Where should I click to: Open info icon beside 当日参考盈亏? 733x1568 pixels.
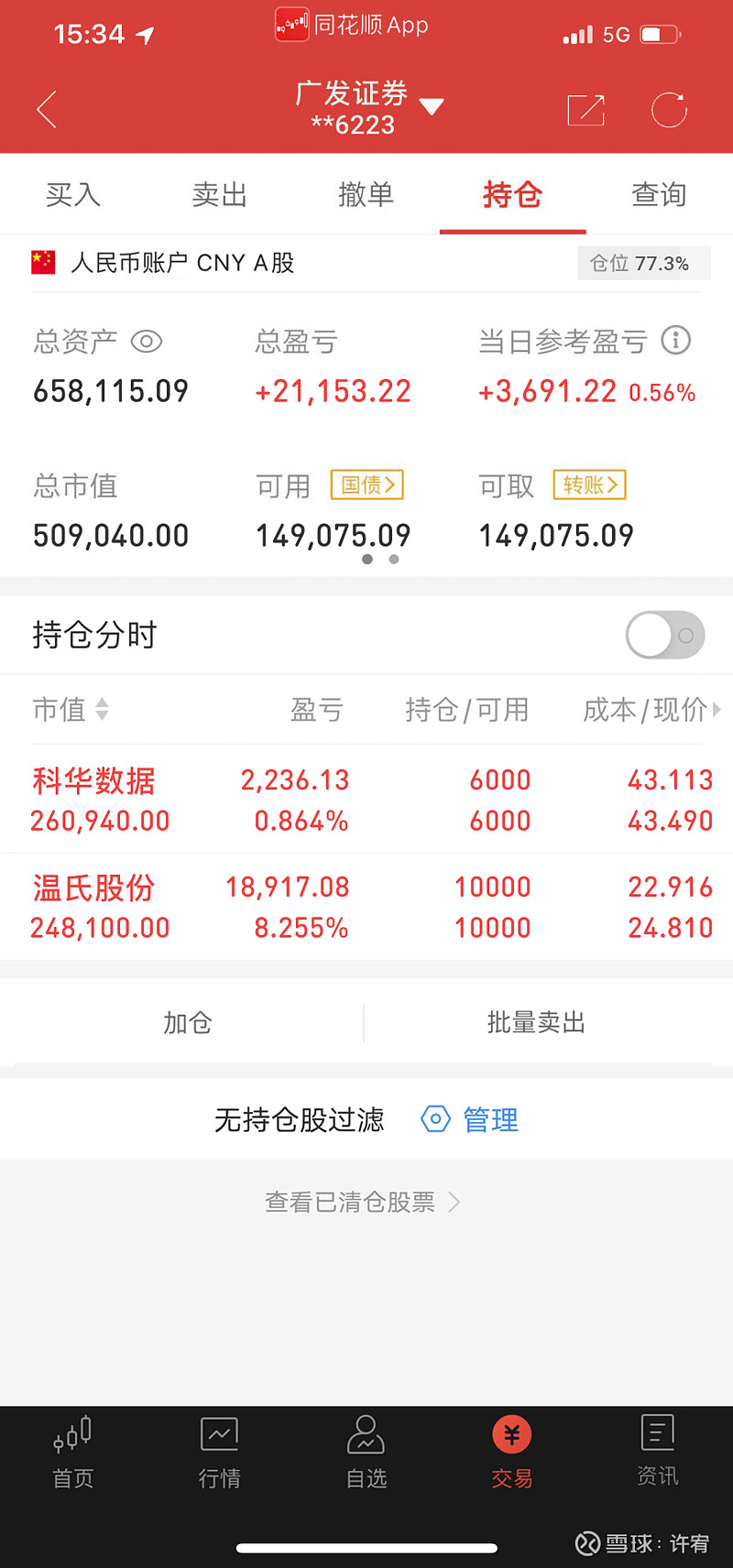coord(676,340)
